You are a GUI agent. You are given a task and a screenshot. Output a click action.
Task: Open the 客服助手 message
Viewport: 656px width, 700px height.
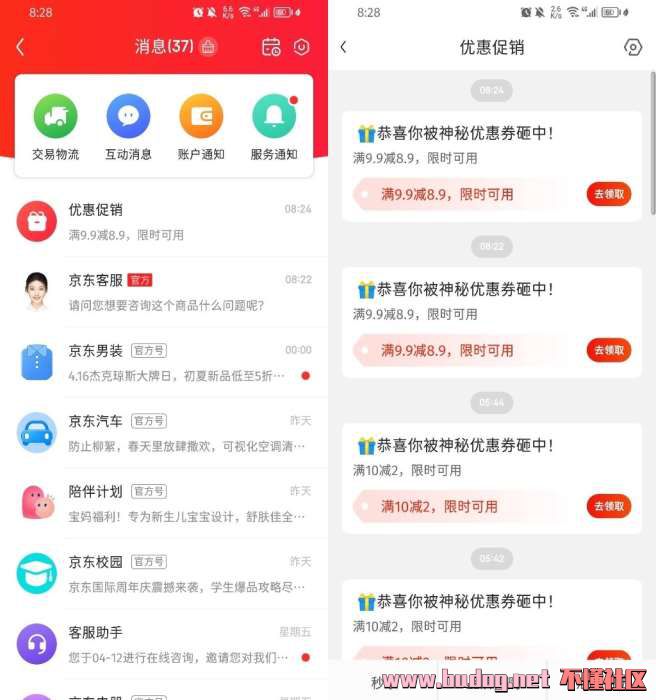[x=164, y=644]
